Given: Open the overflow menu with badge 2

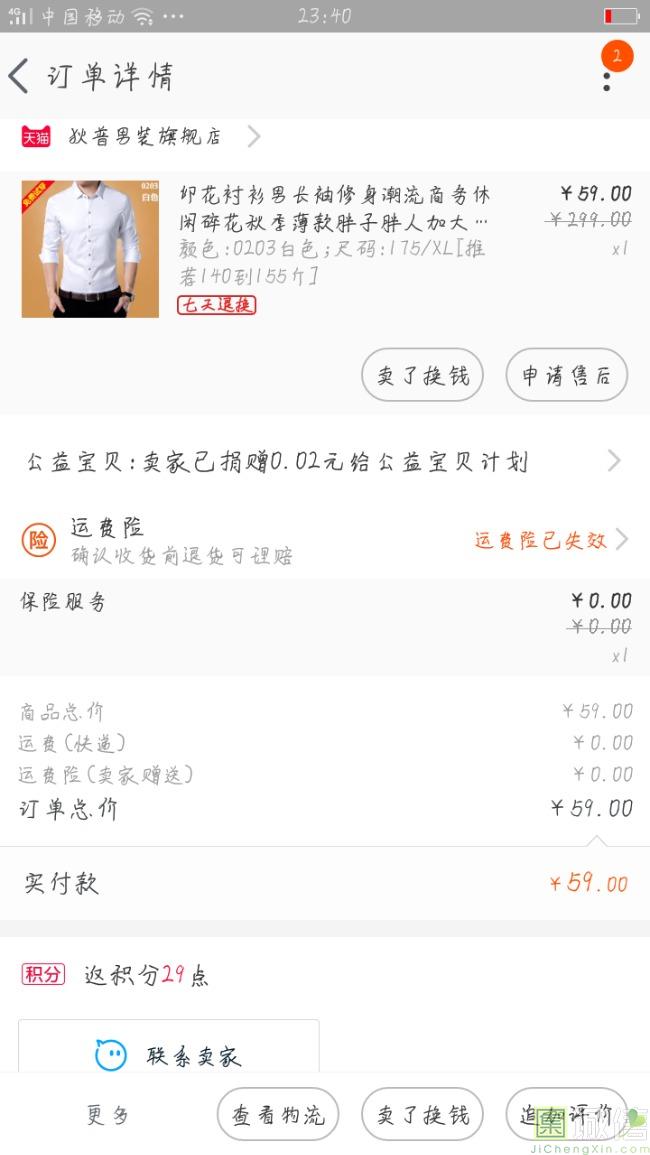Looking at the screenshot, I should (x=607, y=76).
